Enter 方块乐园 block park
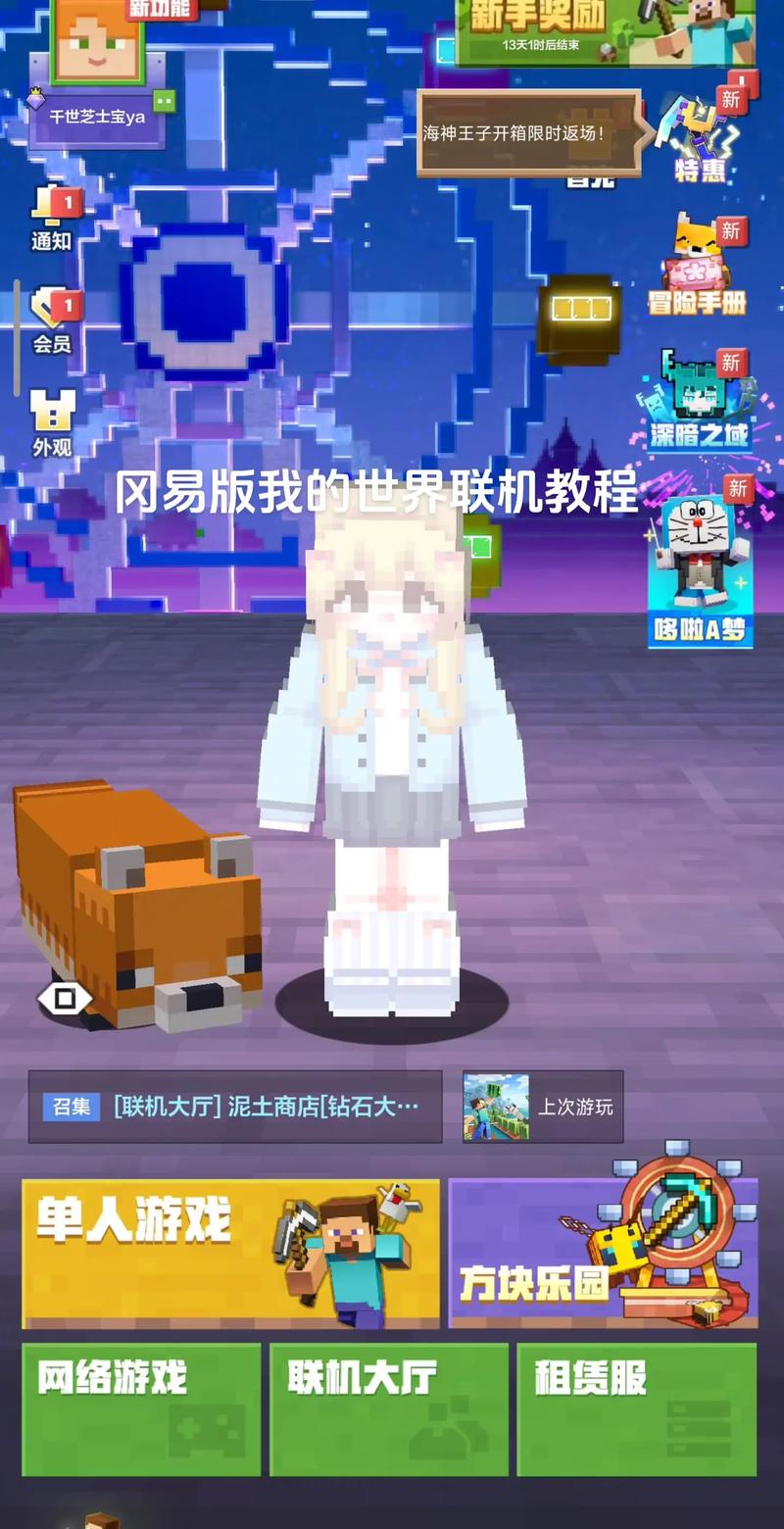The width and height of the screenshot is (784, 1529). coord(603,1254)
